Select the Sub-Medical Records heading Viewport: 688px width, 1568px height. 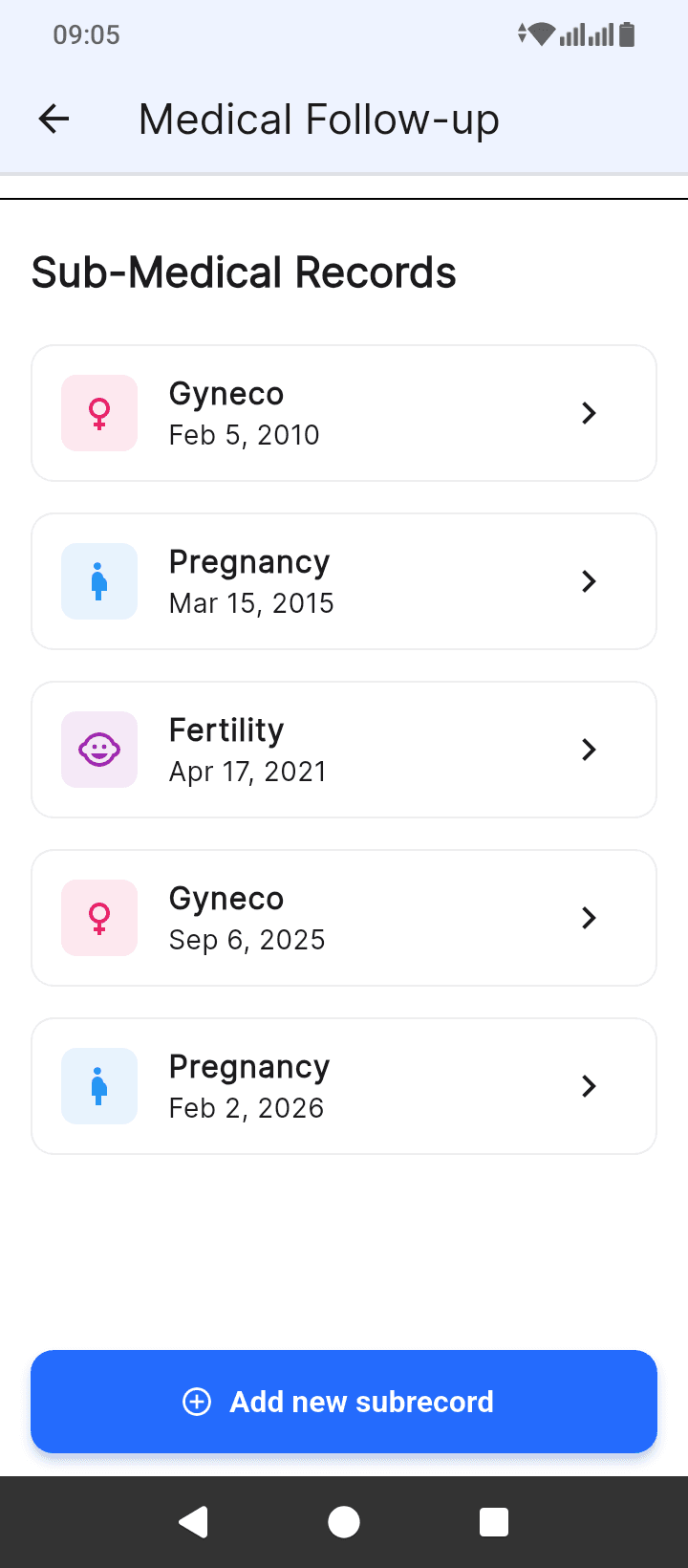pyautogui.click(x=244, y=272)
